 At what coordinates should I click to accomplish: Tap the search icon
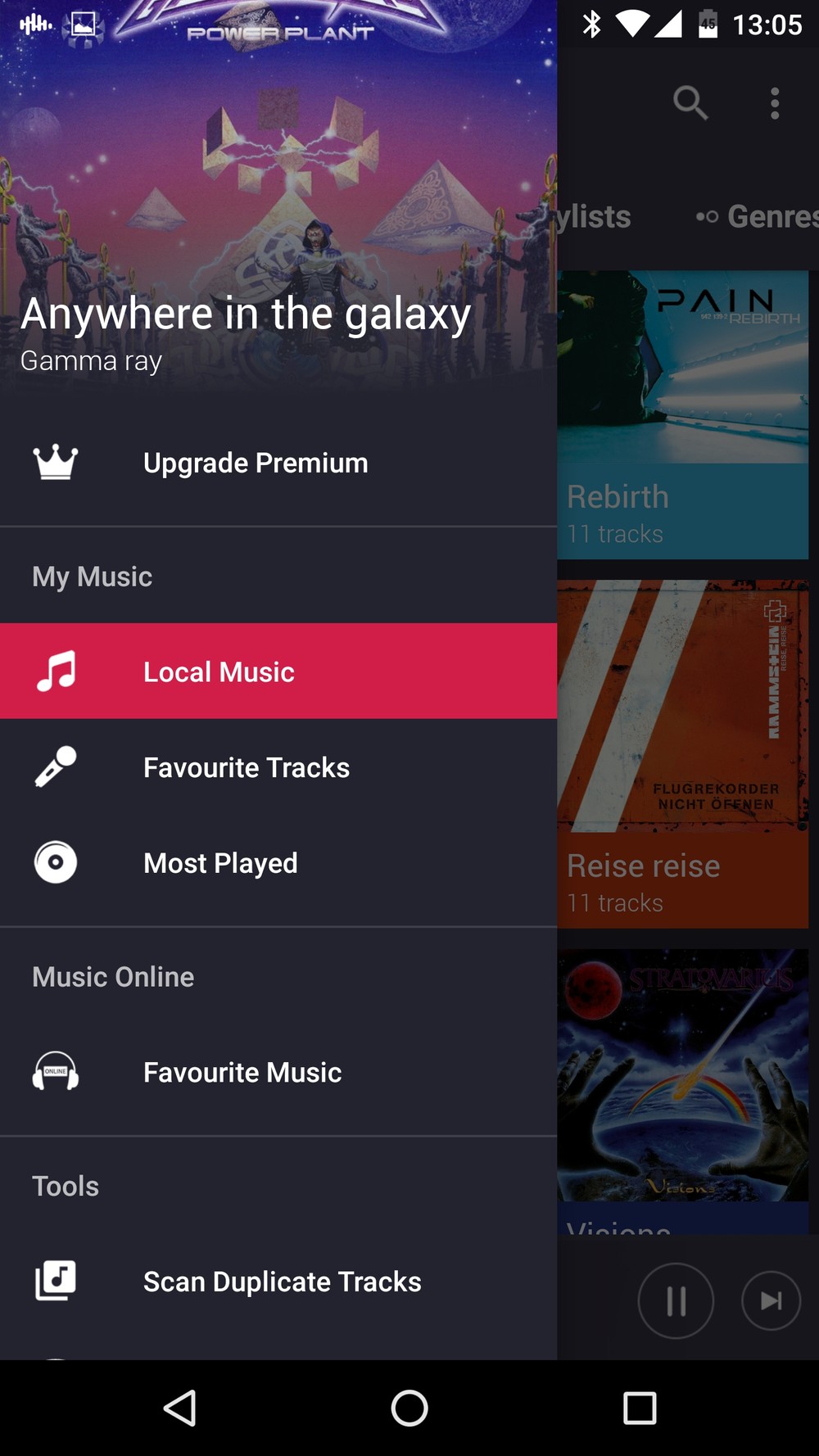point(690,104)
